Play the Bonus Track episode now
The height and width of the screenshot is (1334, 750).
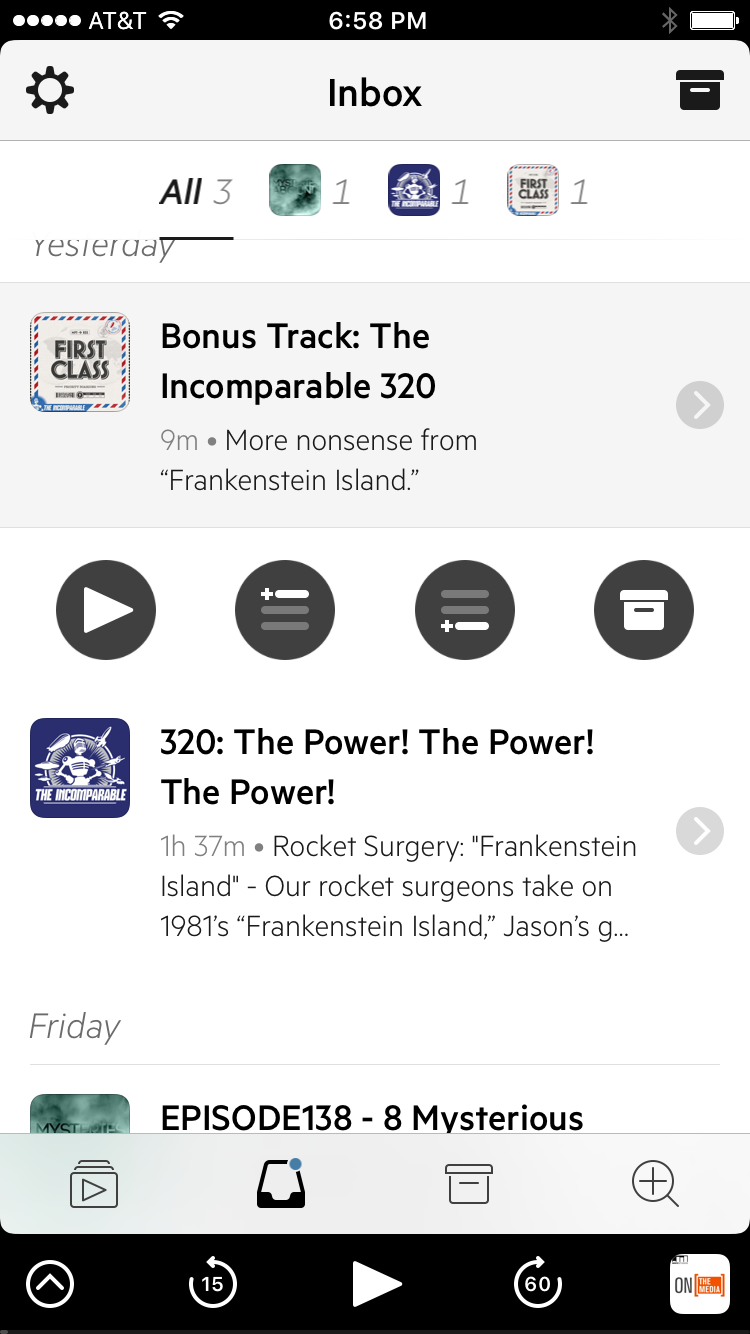(x=106, y=610)
